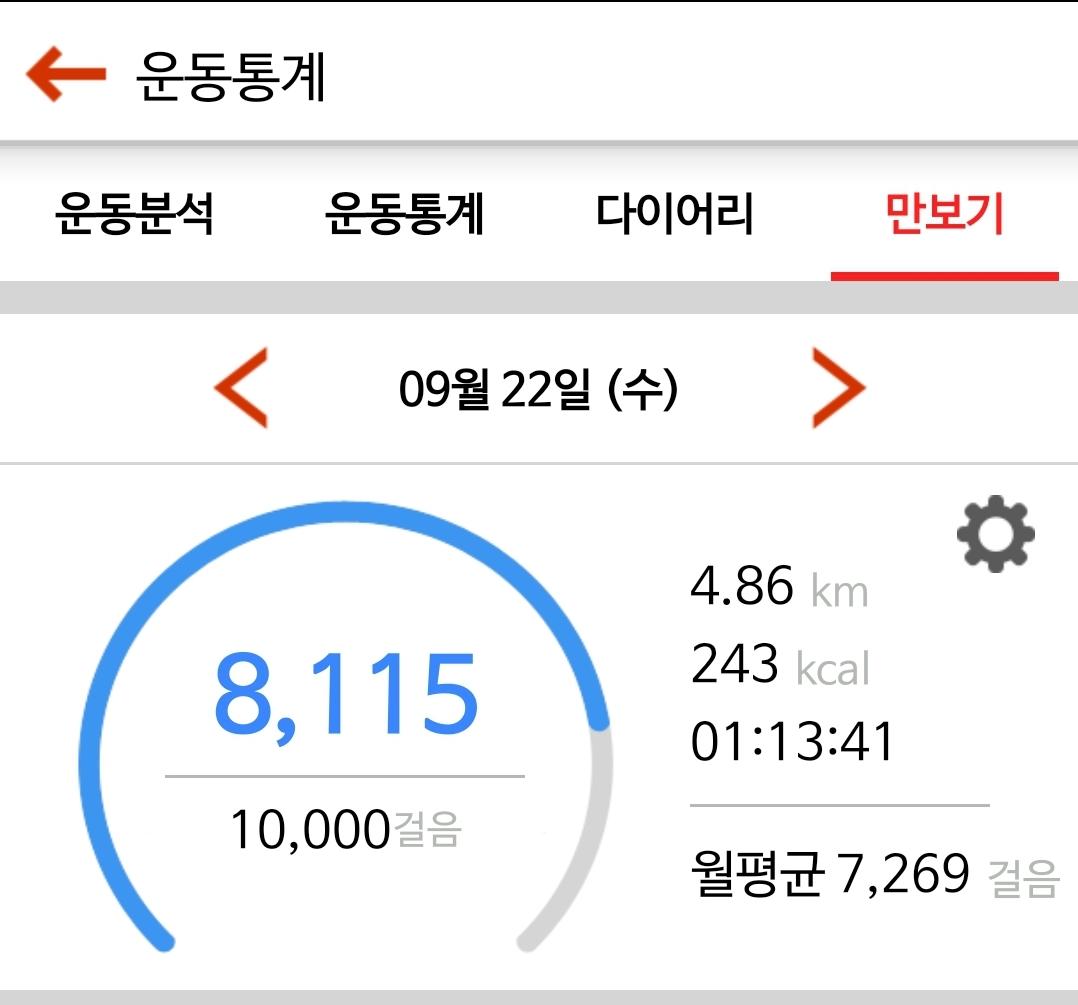Go to the next day
This screenshot has width=1078, height=1005.
coord(837,388)
